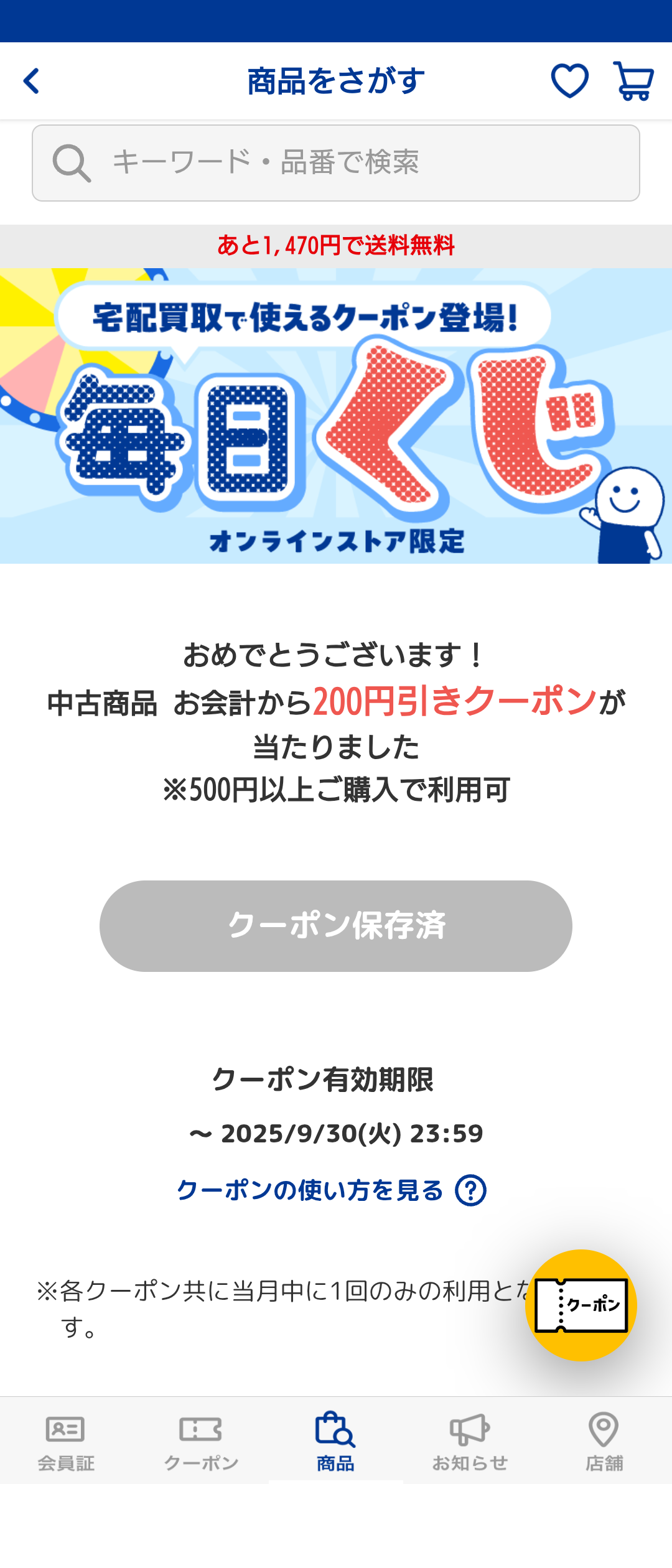Open favorites via the heart icon
Screen dimensions: 672x1568
569,81
